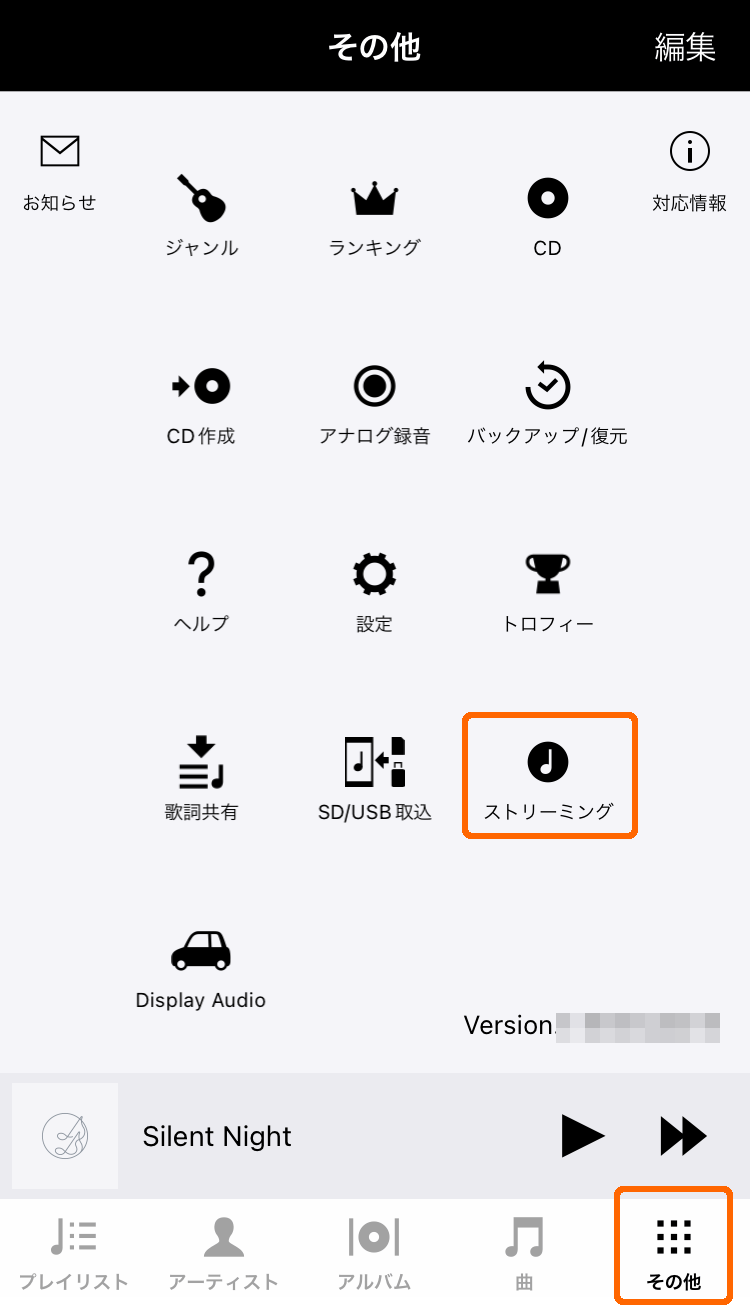This screenshot has width=750, height=1310.
Task: Open the CD menu
Action: click(548, 217)
